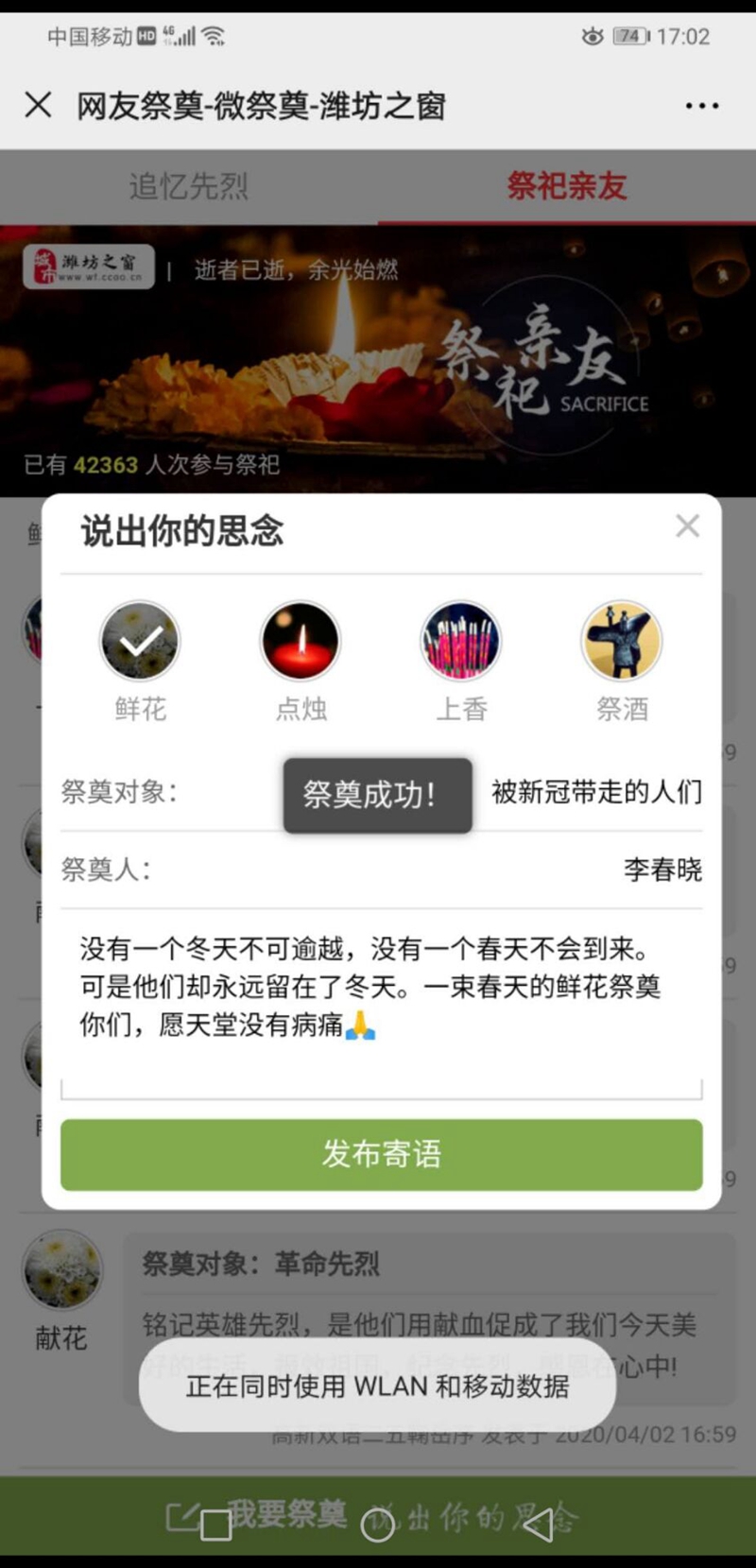Choose the 点烛 candle offering
The image size is (756, 1568).
[301, 642]
